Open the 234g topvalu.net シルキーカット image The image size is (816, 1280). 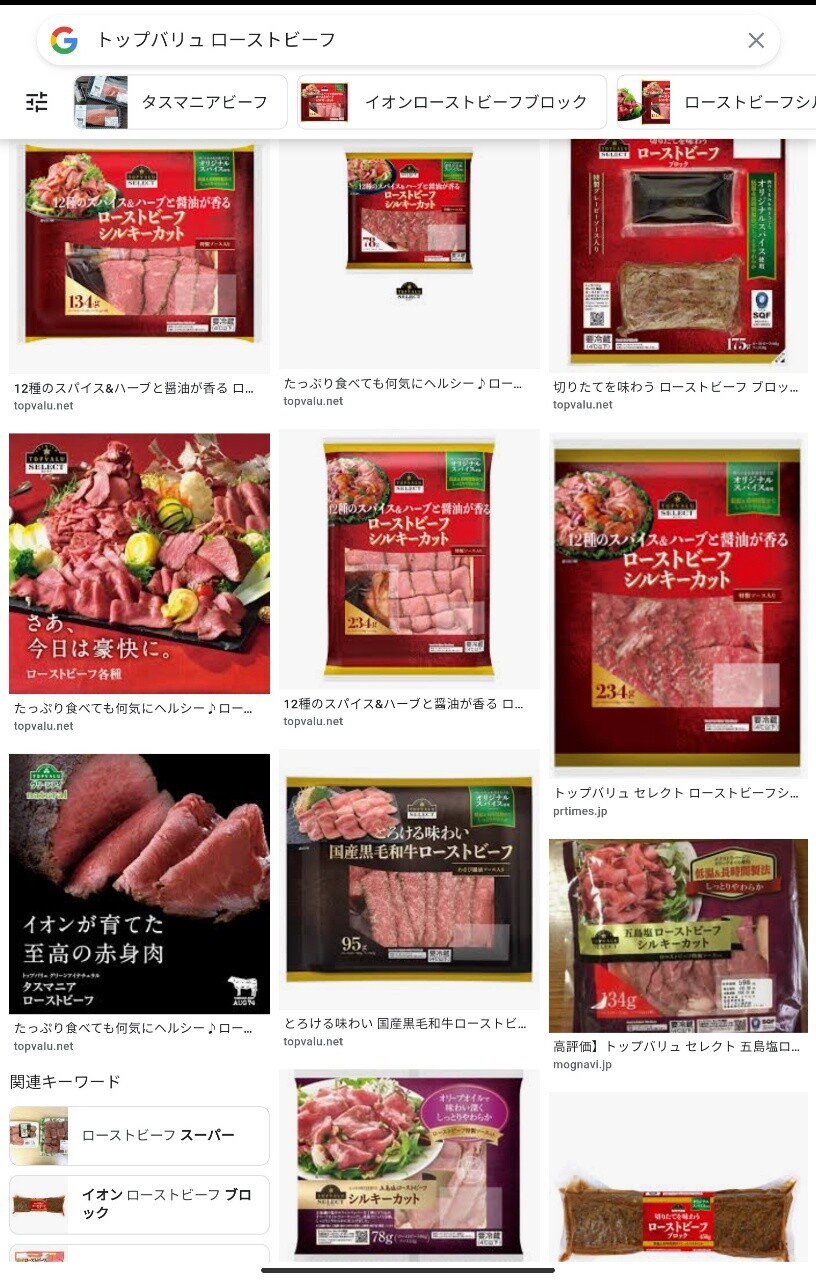(x=409, y=558)
